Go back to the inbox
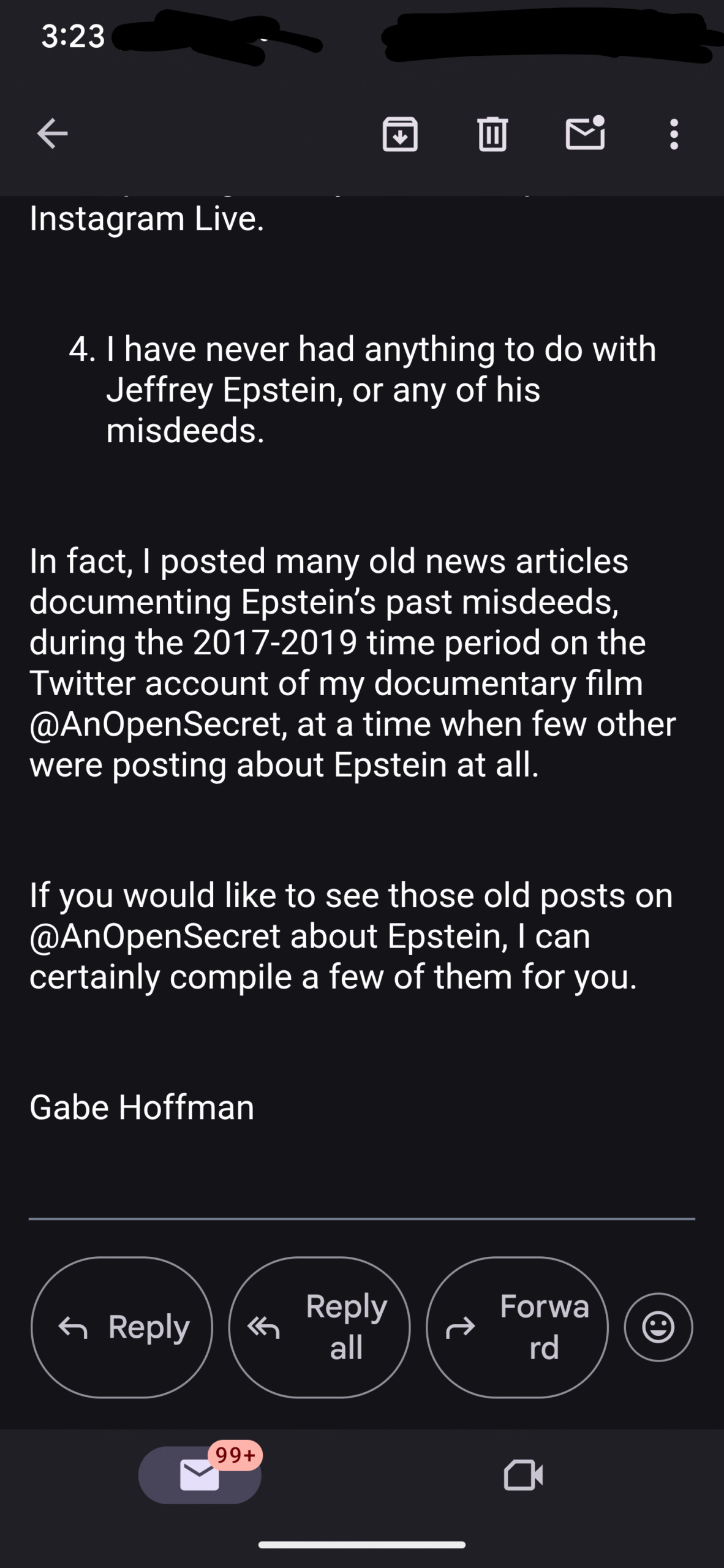This screenshot has height=1568, width=724. tap(52, 134)
